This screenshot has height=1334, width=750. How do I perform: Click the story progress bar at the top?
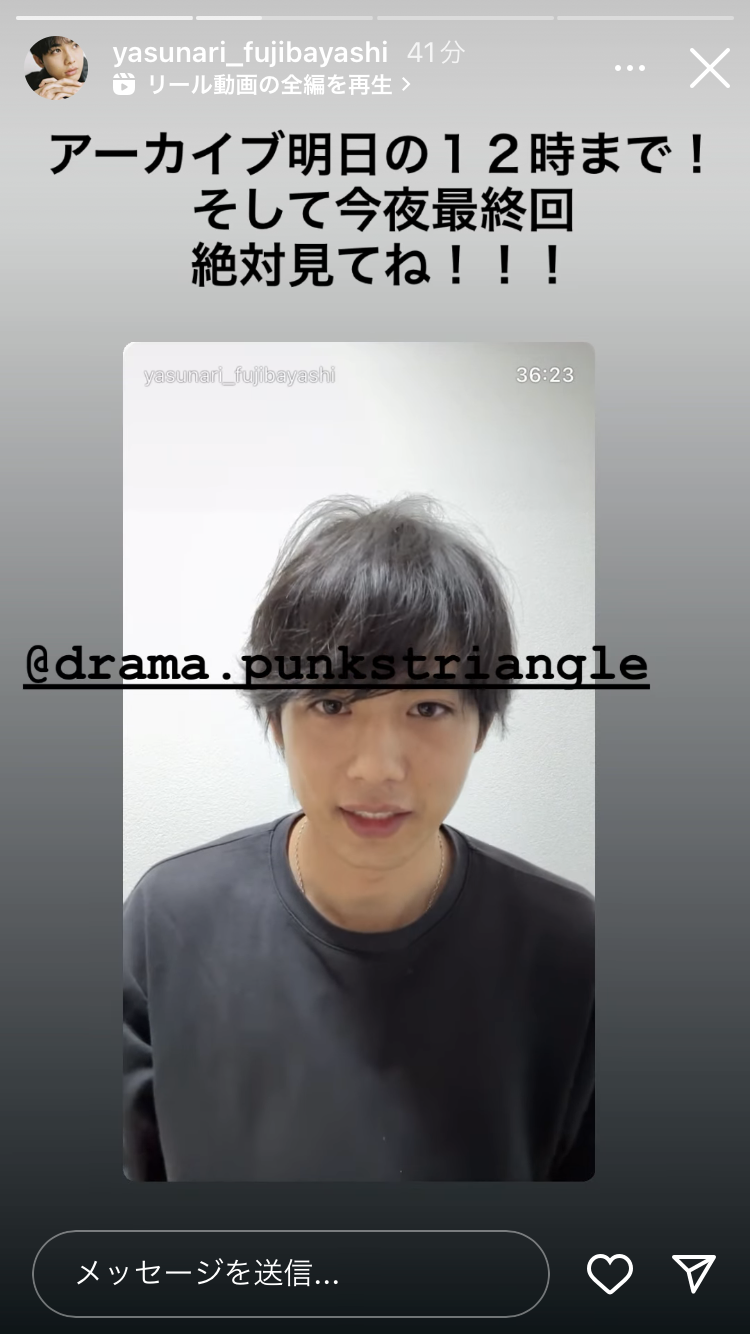[x=375, y=14]
